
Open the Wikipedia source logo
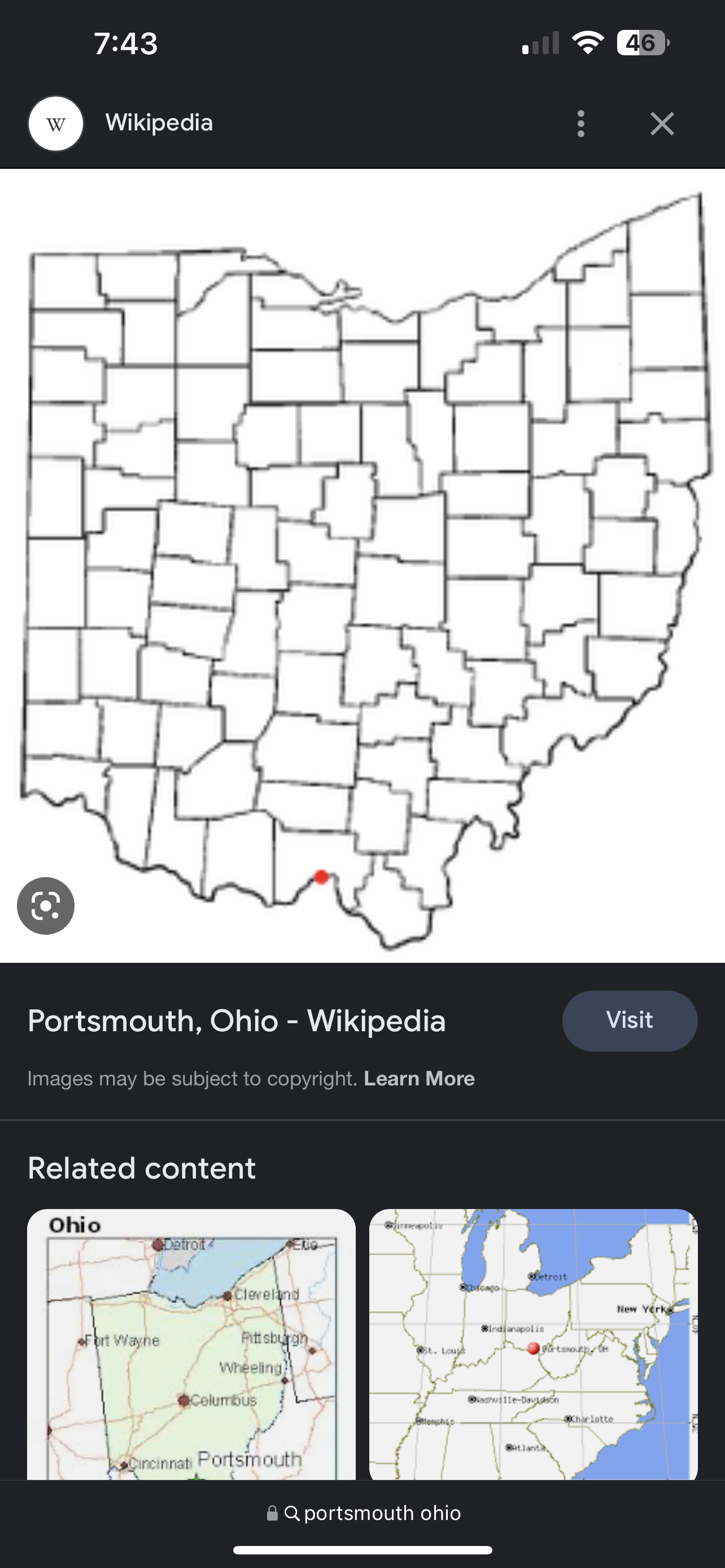[x=56, y=124]
